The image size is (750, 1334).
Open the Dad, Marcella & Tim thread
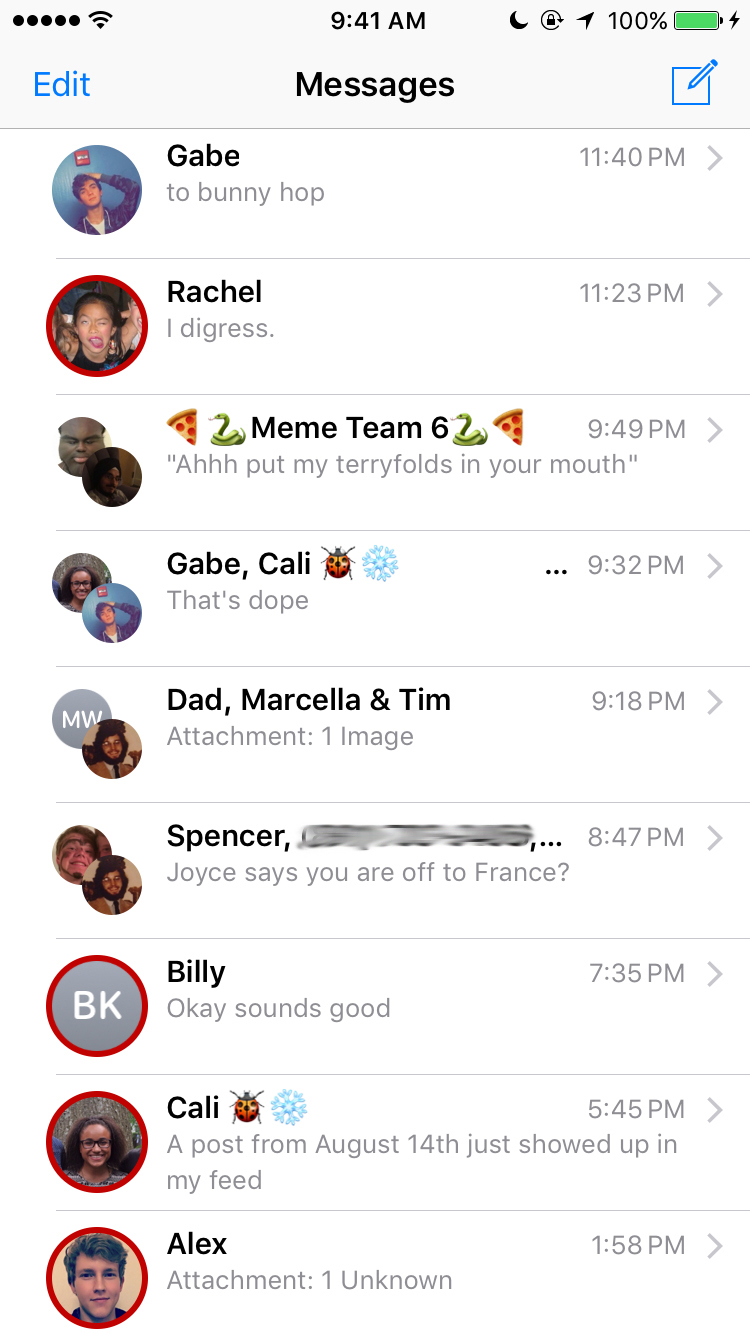375,734
